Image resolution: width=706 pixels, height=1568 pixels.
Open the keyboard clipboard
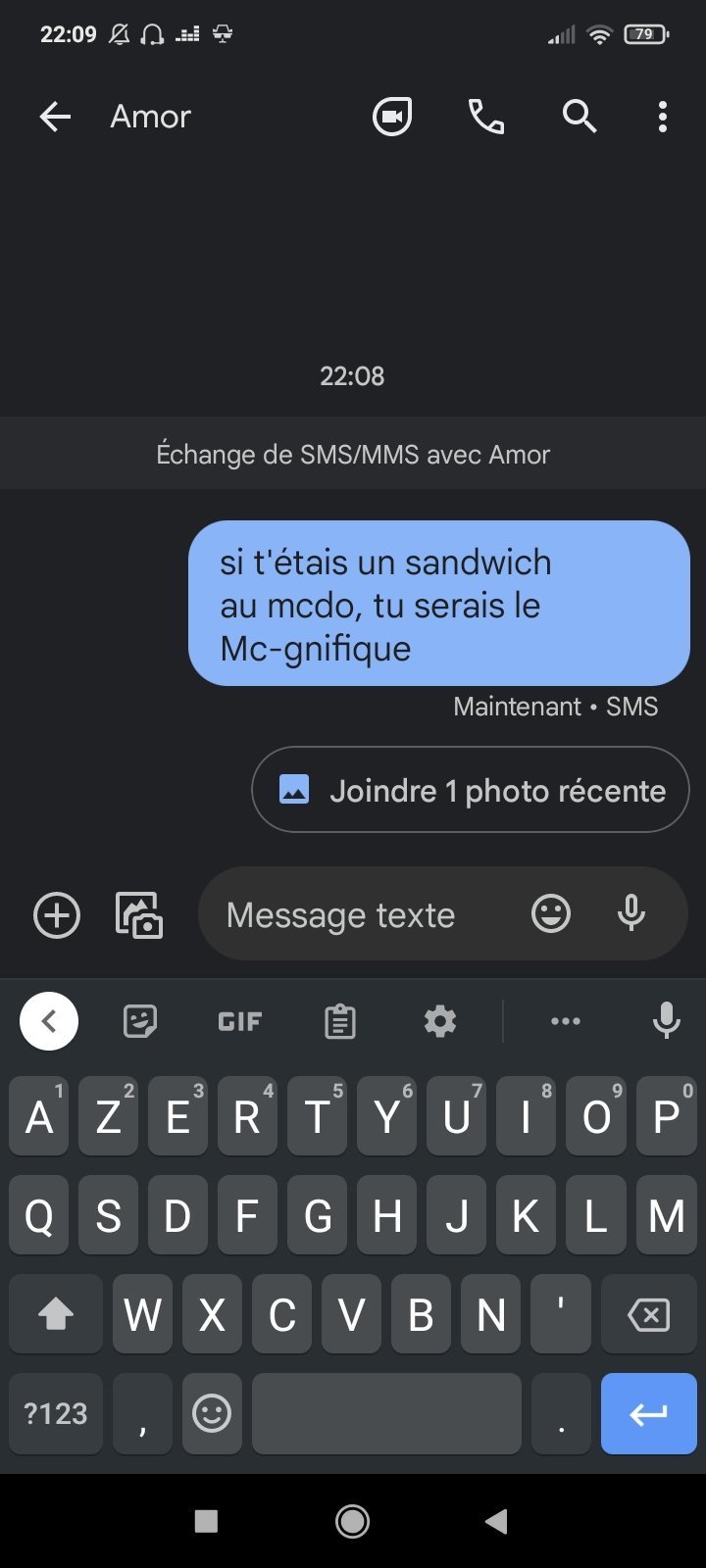340,1021
